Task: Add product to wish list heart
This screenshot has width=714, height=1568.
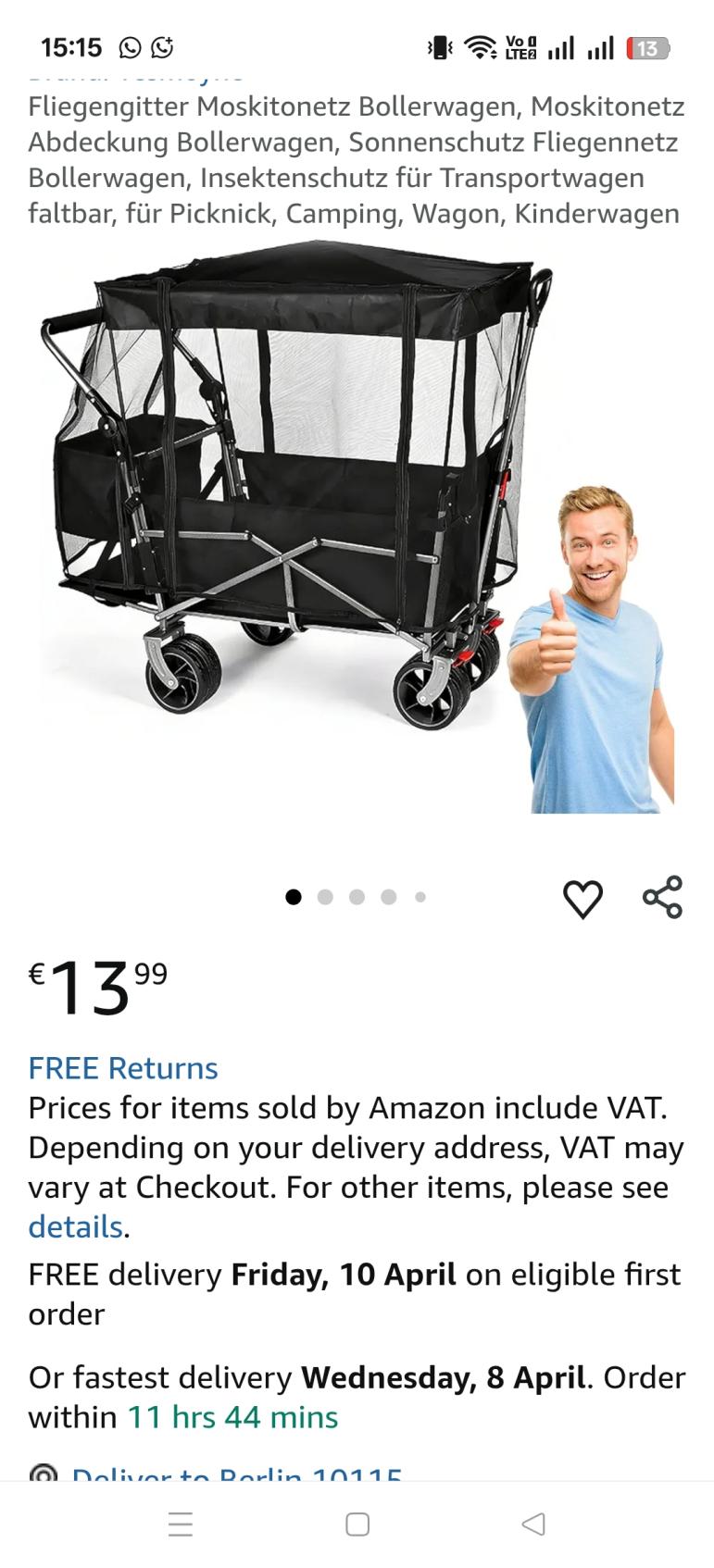Action: pyautogui.click(x=582, y=898)
